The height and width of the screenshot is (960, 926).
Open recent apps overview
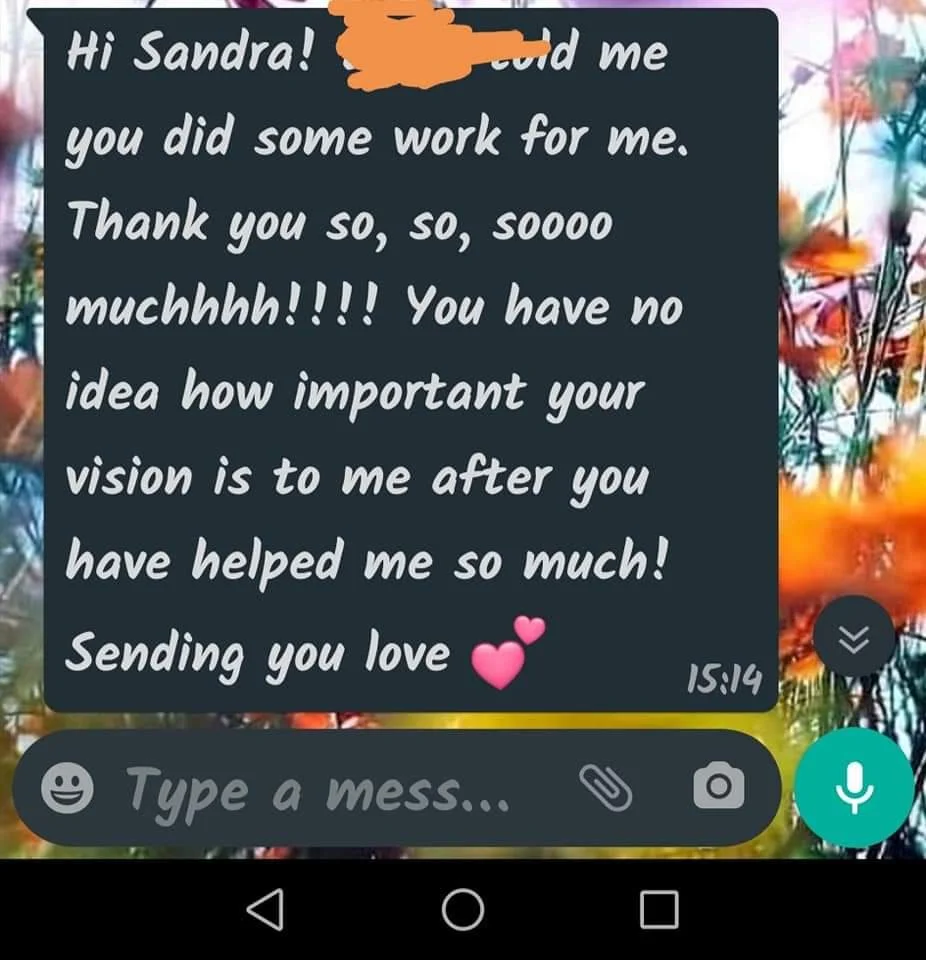coord(659,910)
